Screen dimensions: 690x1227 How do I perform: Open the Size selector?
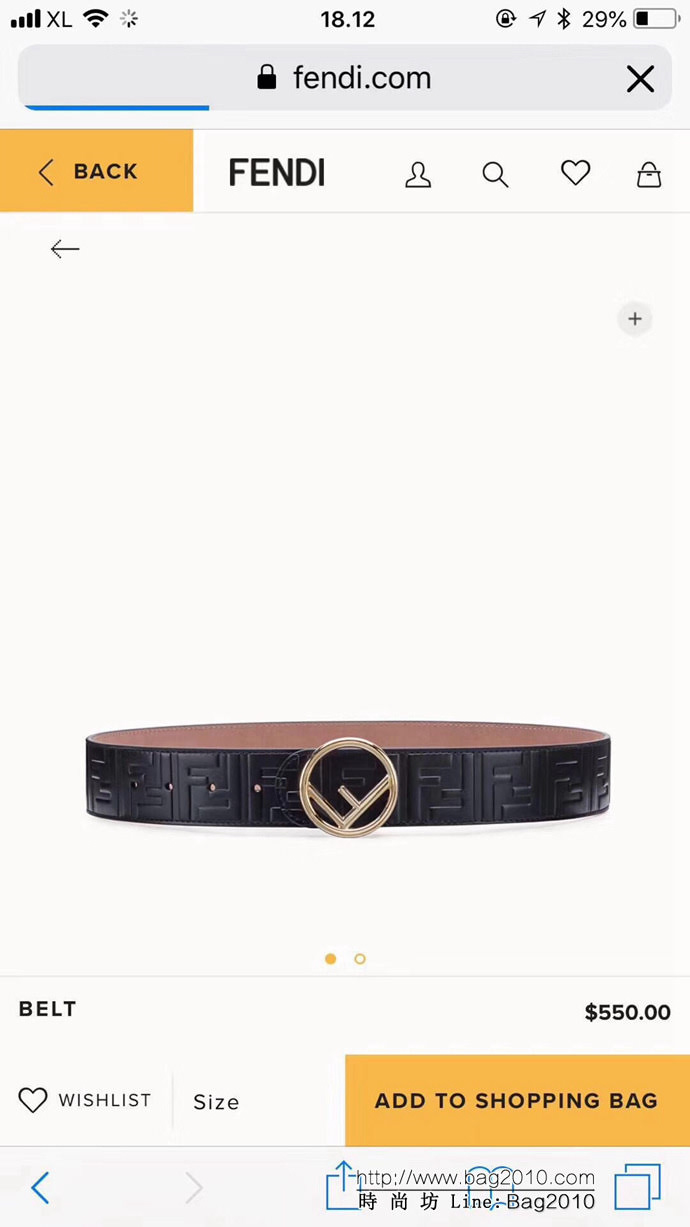click(217, 1102)
